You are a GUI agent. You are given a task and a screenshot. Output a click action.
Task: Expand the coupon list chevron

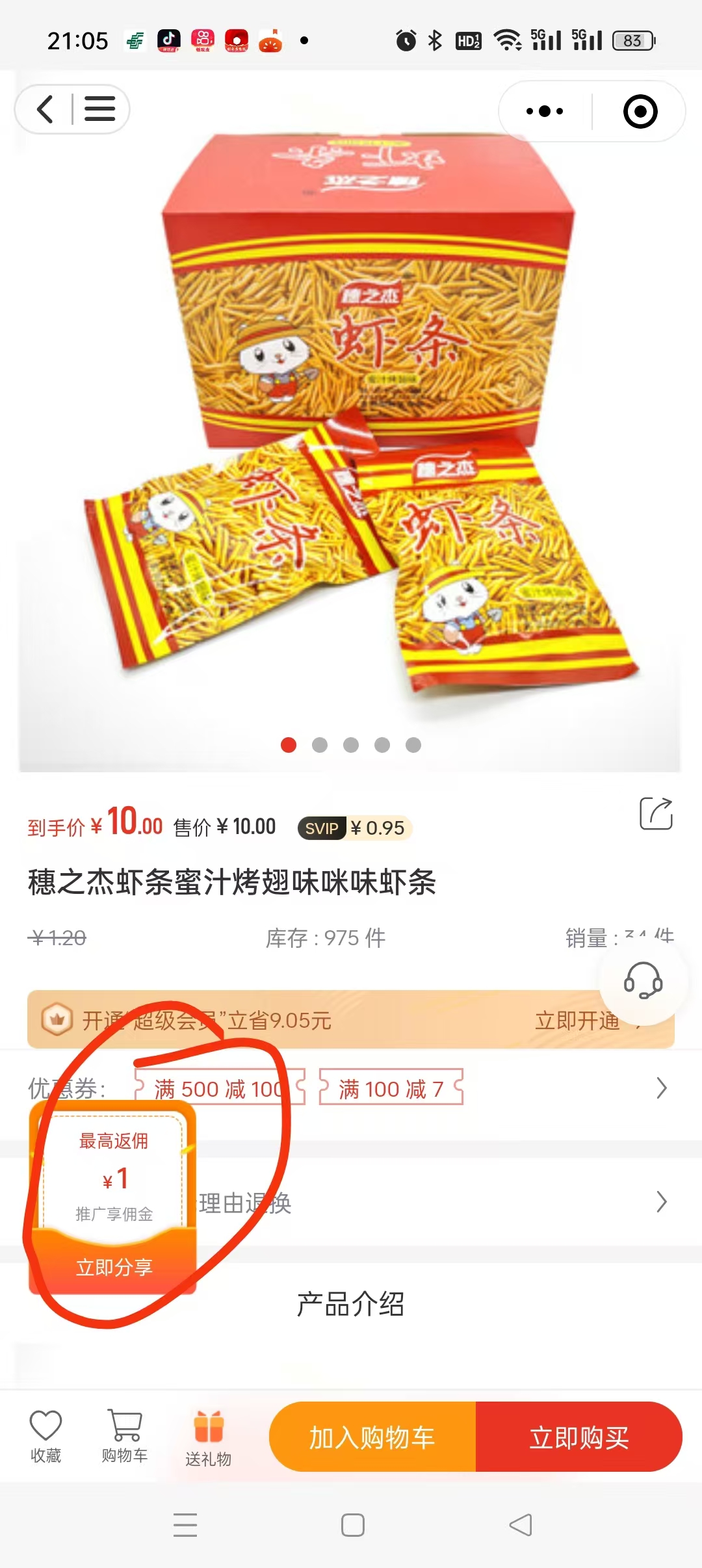(x=661, y=1088)
